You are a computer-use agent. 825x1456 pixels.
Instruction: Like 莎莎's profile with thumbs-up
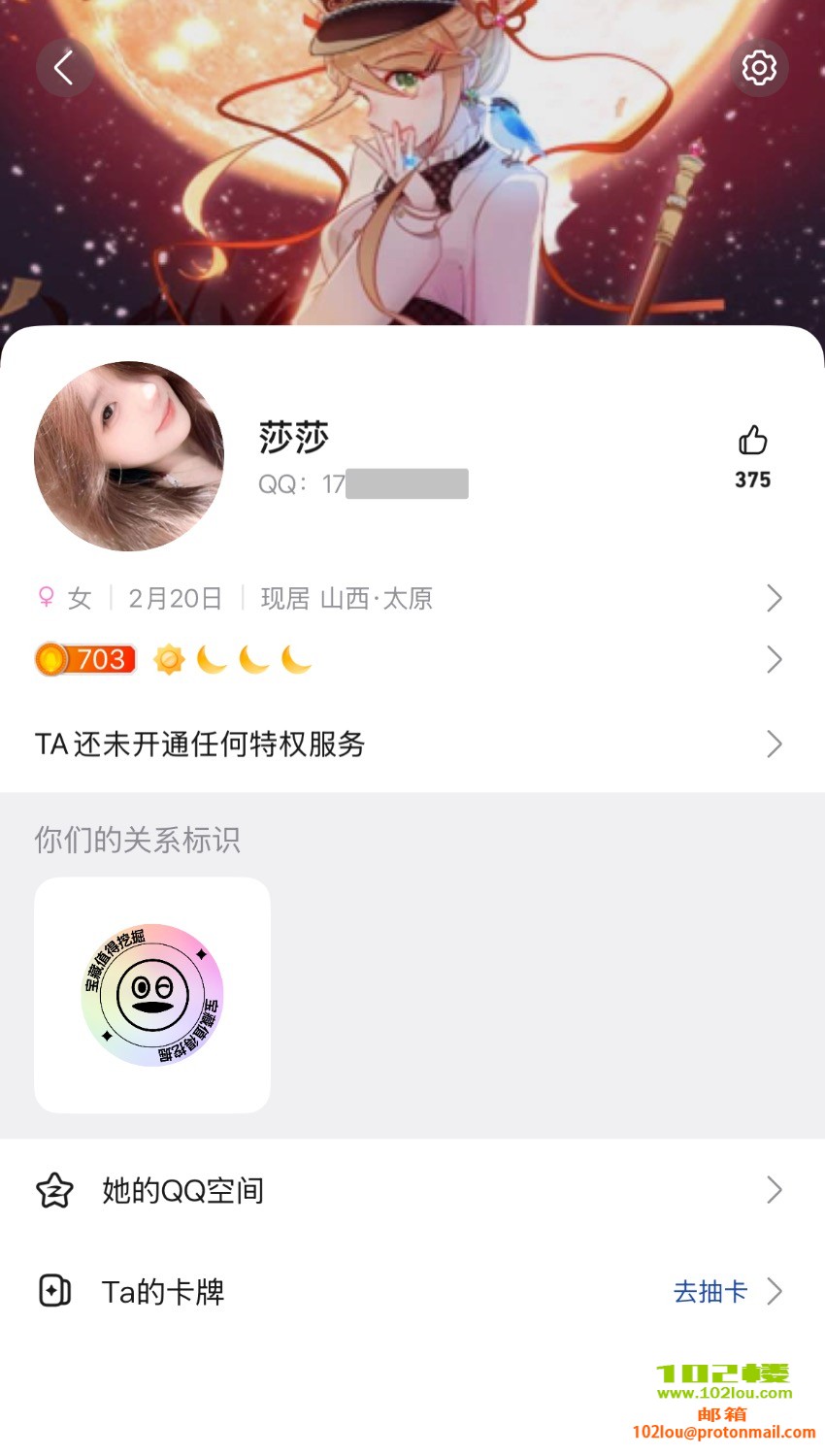(x=752, y=442)
